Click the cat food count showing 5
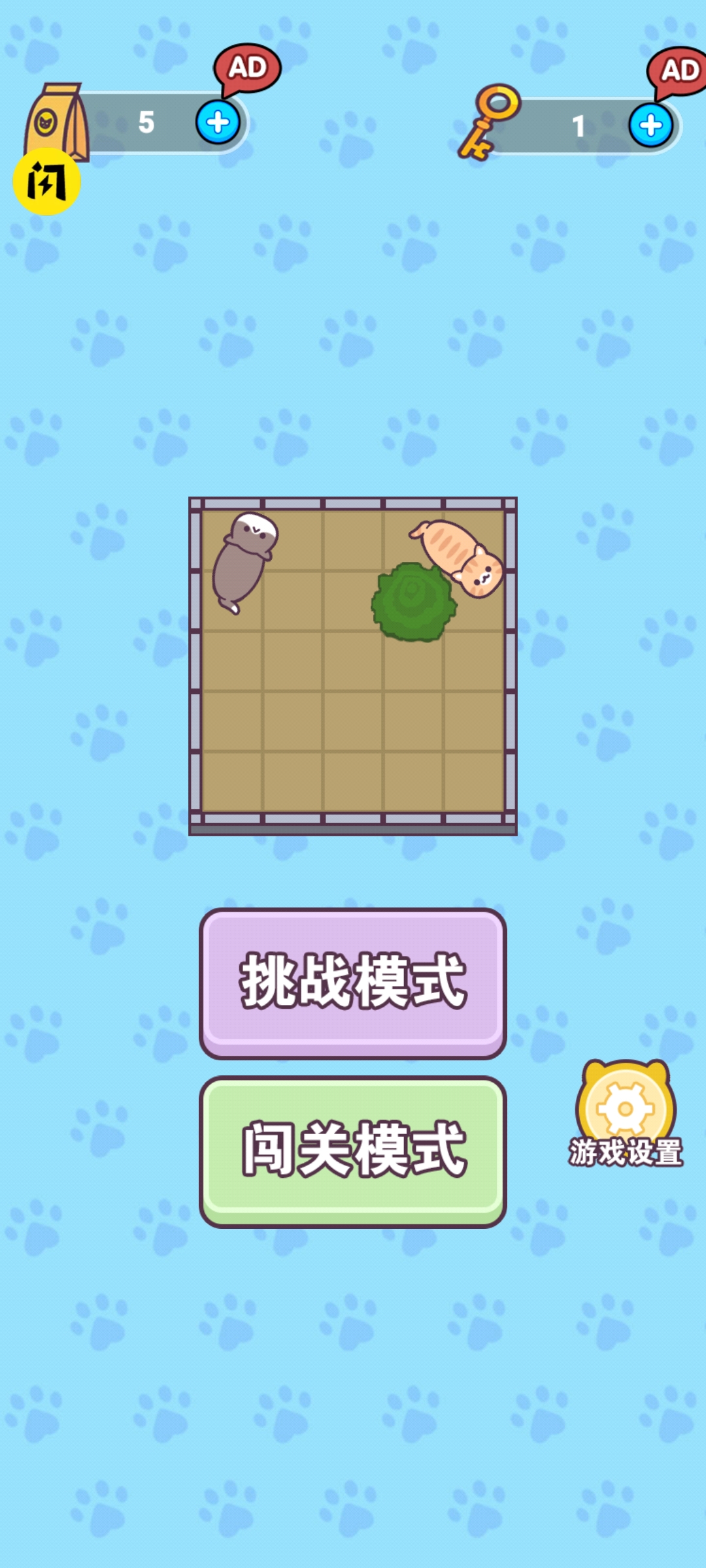This screenshot has height=1568, width=706. (x=146, y=120)
